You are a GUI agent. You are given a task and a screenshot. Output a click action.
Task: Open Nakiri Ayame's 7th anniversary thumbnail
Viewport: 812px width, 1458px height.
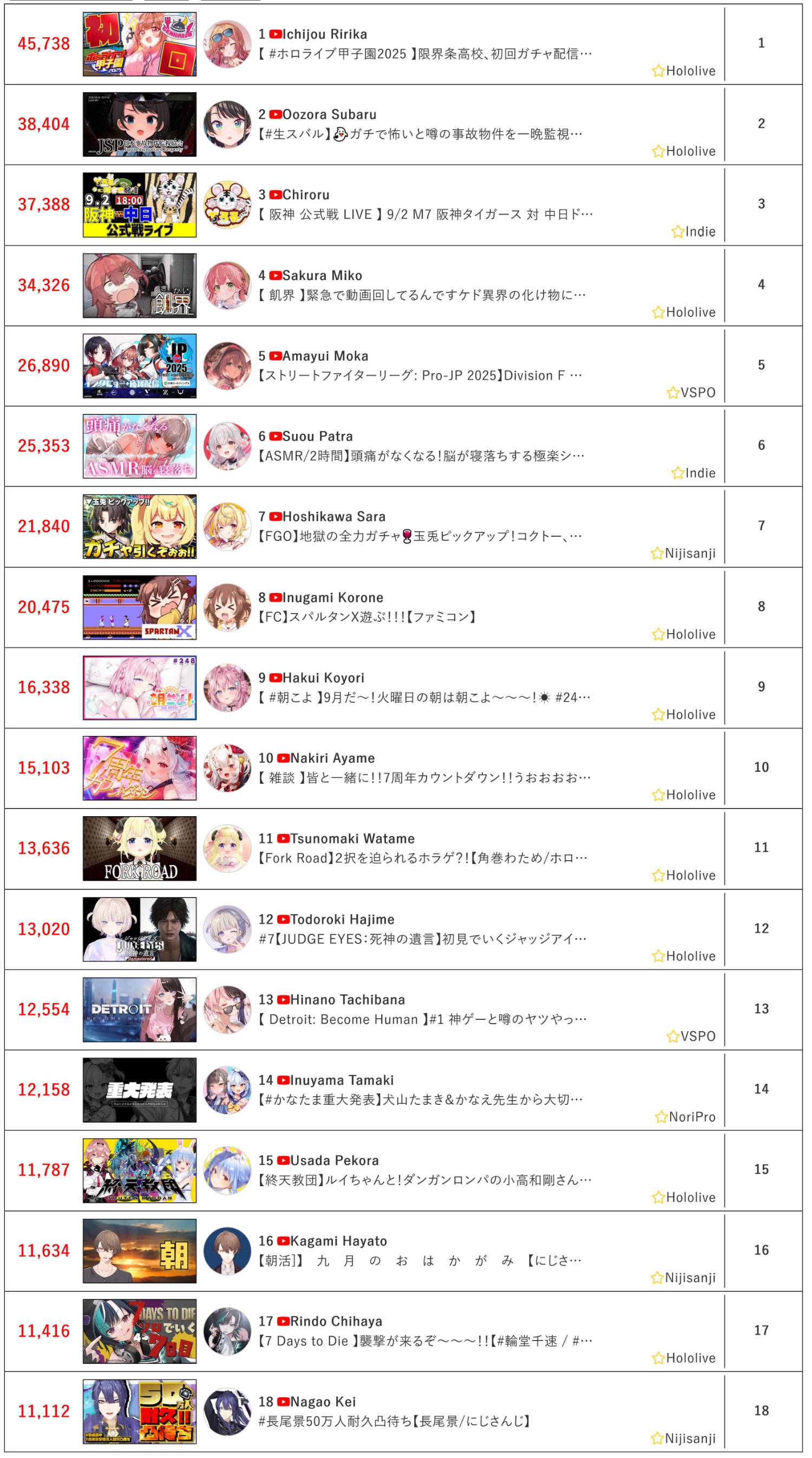pos(139,768)
